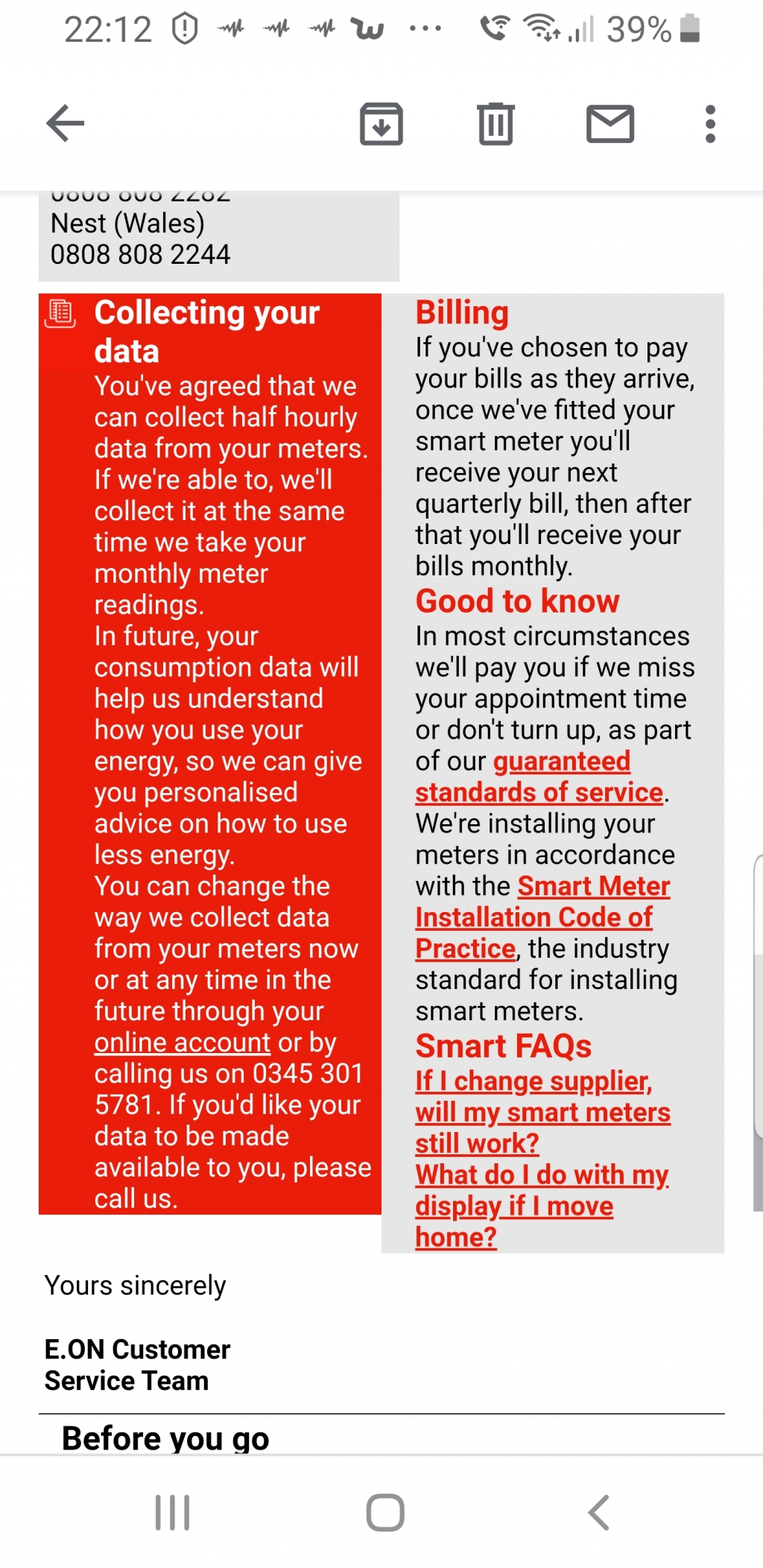Archive this email

point(381,124)
